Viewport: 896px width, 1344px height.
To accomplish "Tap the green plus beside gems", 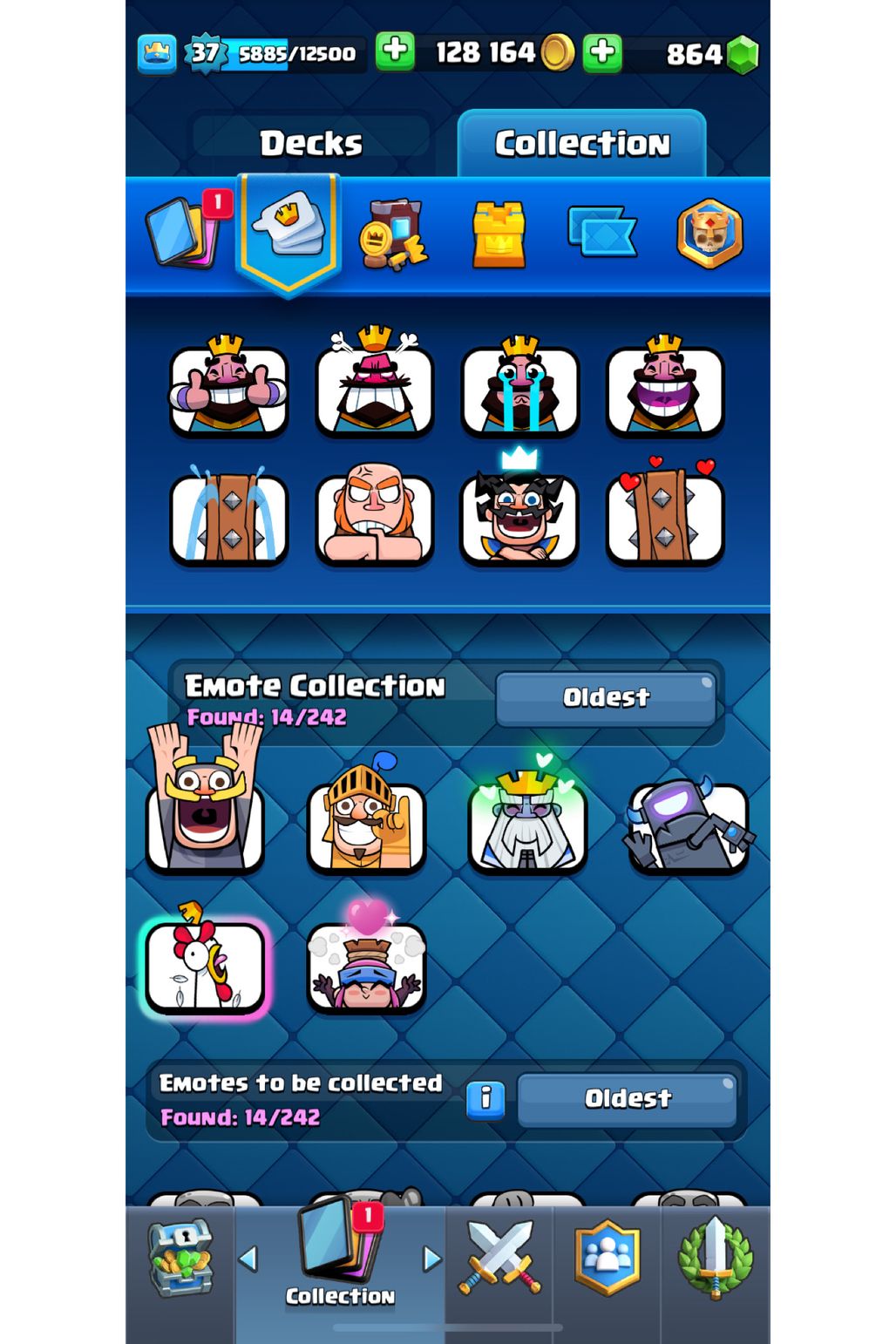I will pyautogui.click(x=602, y=52).
